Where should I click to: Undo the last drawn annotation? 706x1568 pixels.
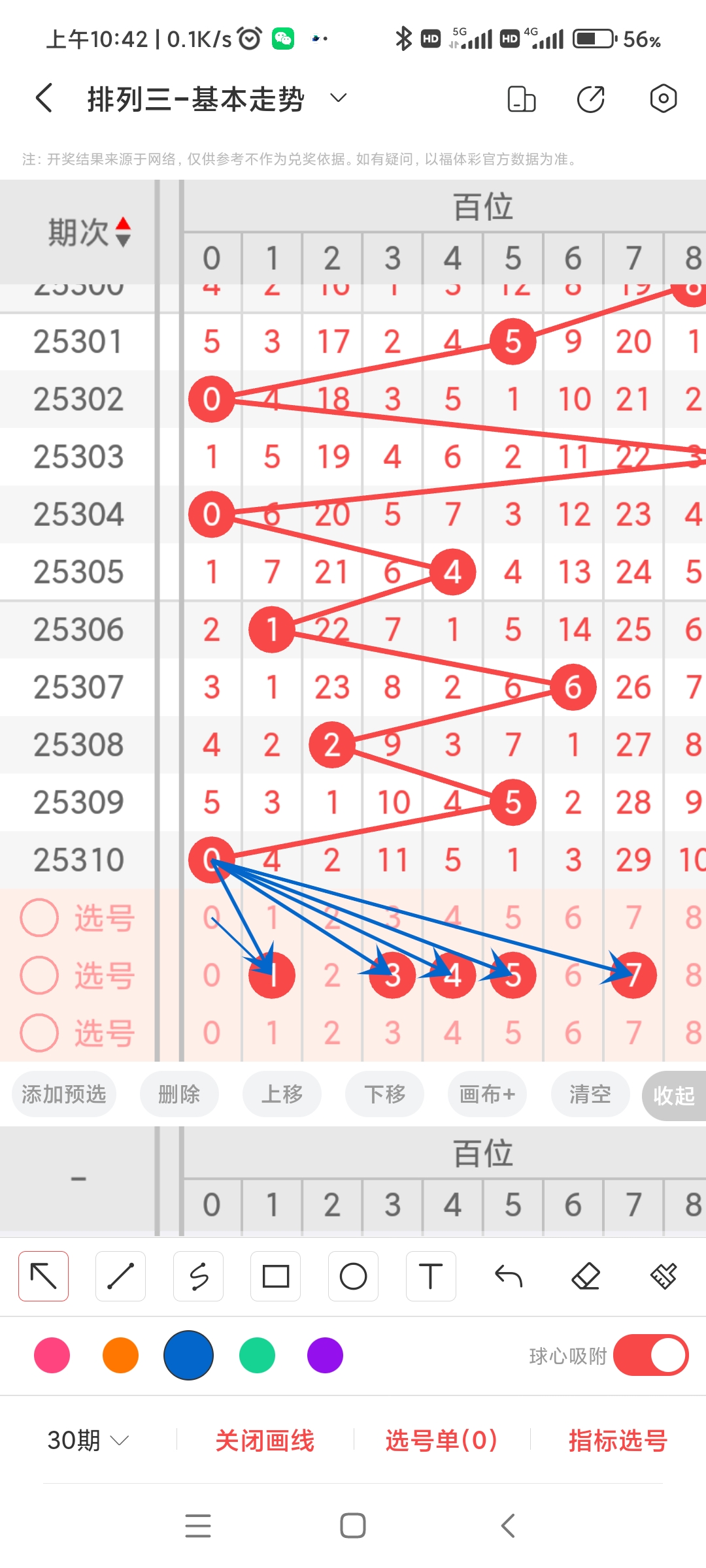508,1275
